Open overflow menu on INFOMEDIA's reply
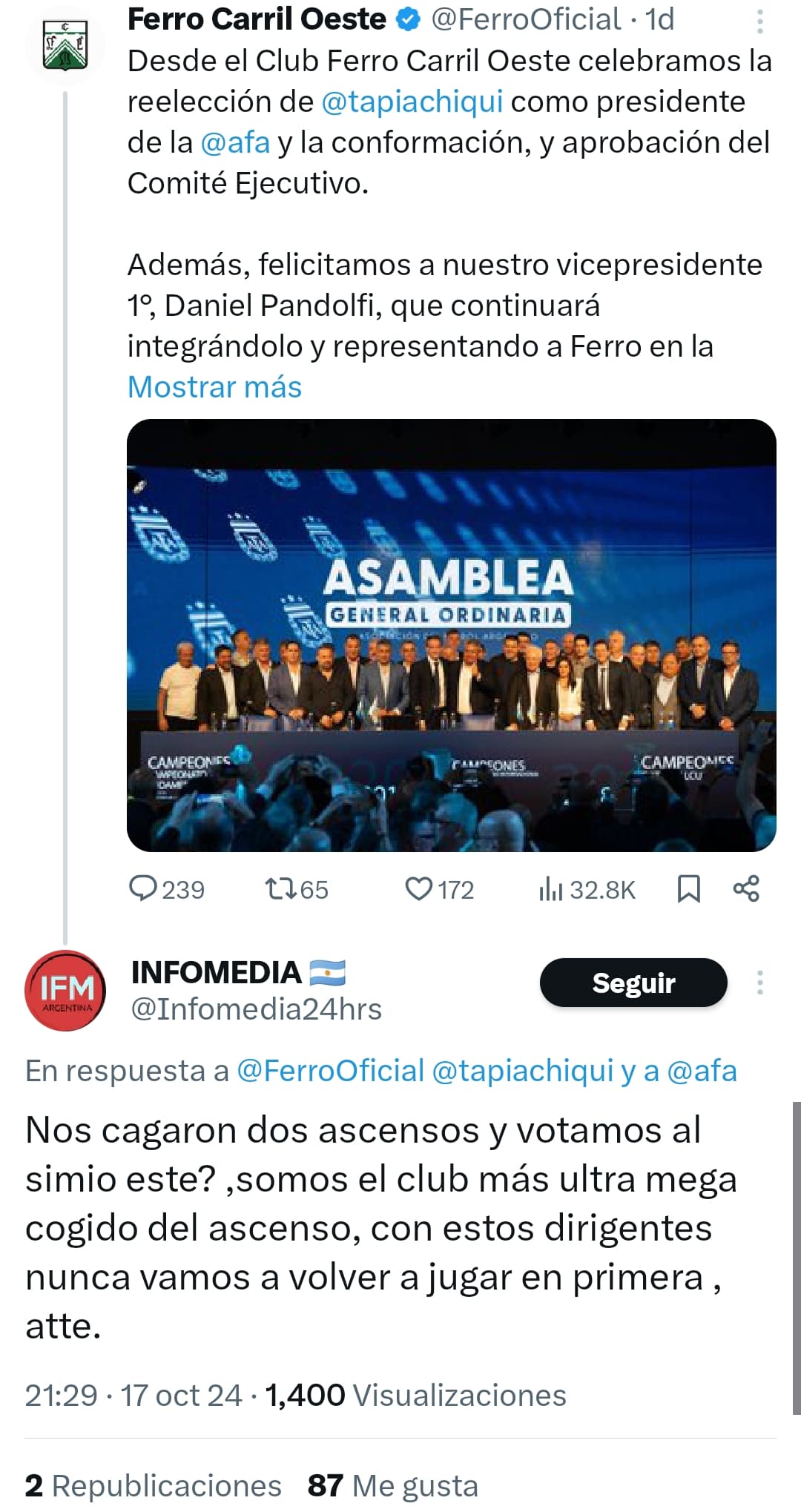The height and width of the screenshot is (1512, 801). tap(759, 983)
